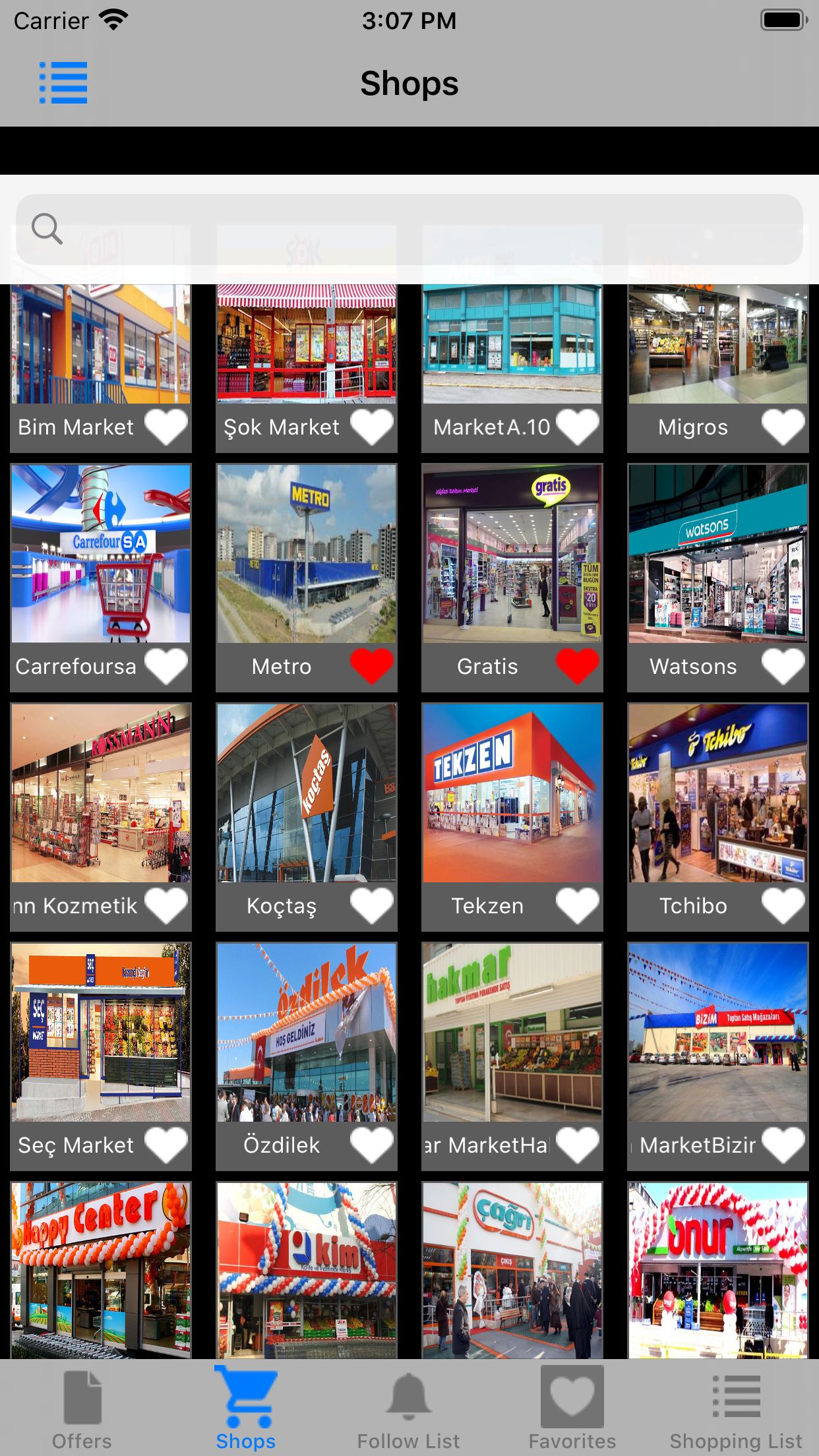Viewport: 819px width, 1456px height.
Task: Tap the shop search field
Action: click(x=409, y=229)
